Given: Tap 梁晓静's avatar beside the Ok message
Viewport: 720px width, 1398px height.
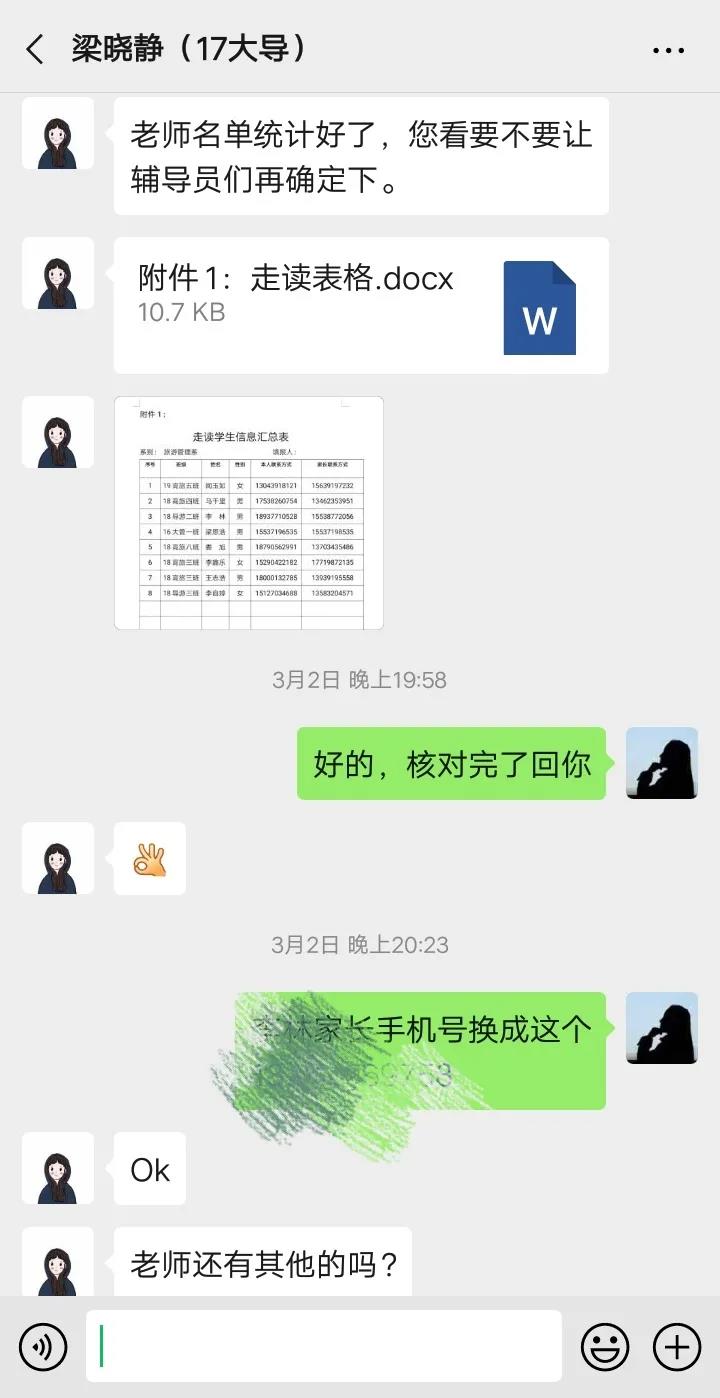Looking at the screenshot, I should tap(58, 1168).
